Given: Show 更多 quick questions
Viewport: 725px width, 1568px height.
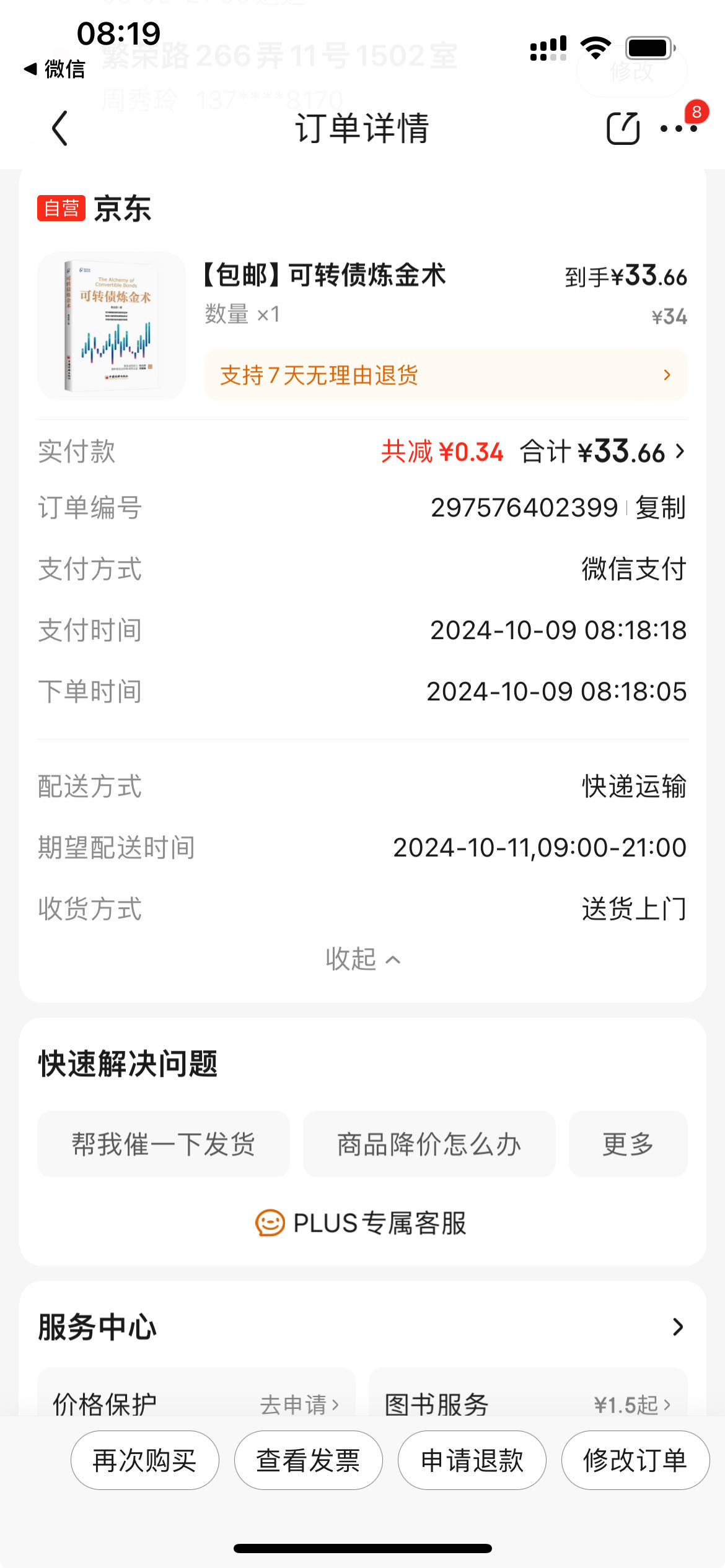Looking at the screenshot, I should click(x=628, y=1144).
